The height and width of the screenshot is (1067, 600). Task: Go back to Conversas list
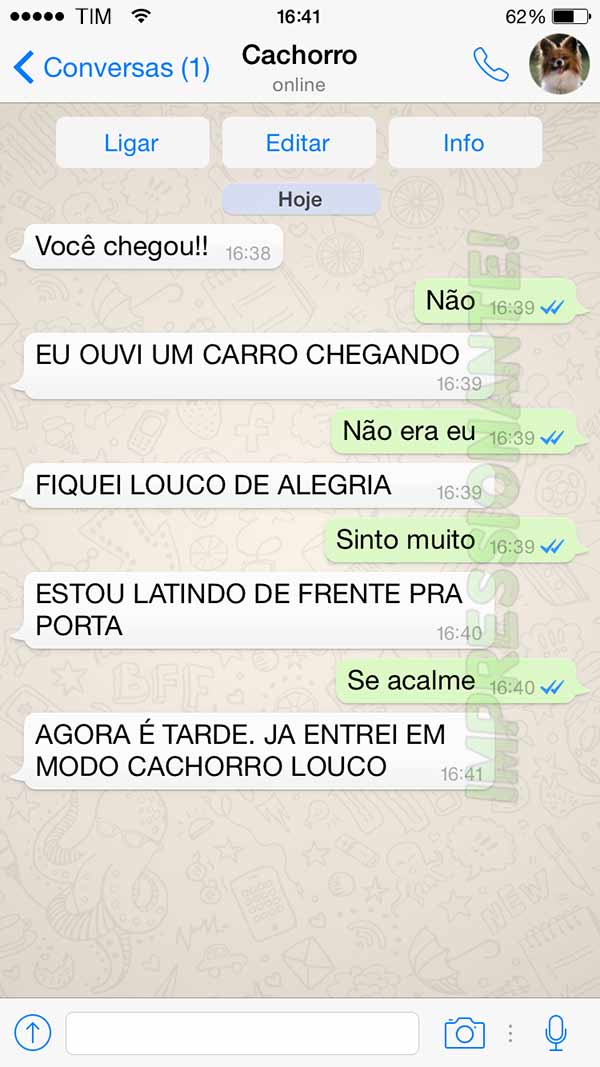(110, 68)
